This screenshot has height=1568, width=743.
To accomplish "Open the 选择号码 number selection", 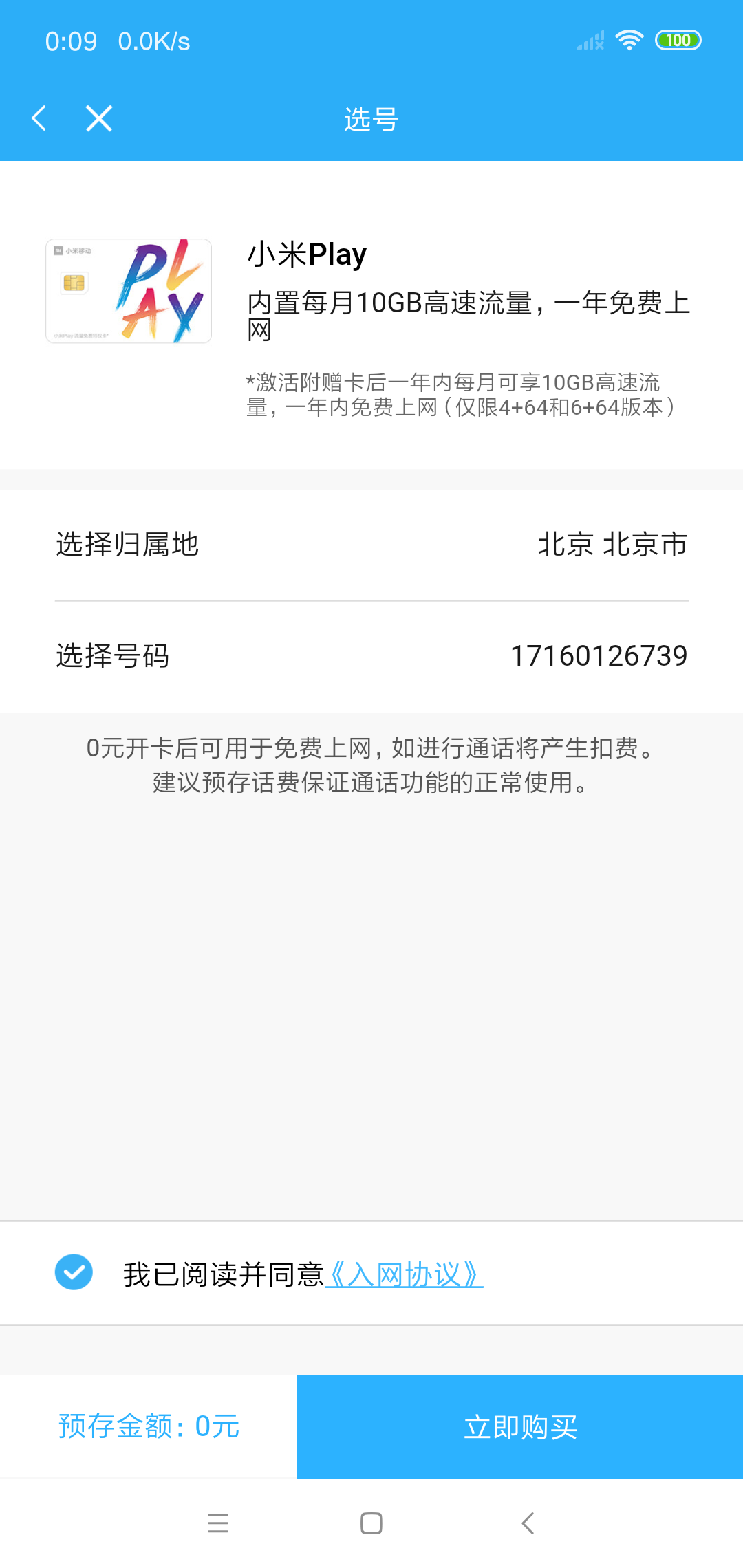I will (x=371, y=656).
